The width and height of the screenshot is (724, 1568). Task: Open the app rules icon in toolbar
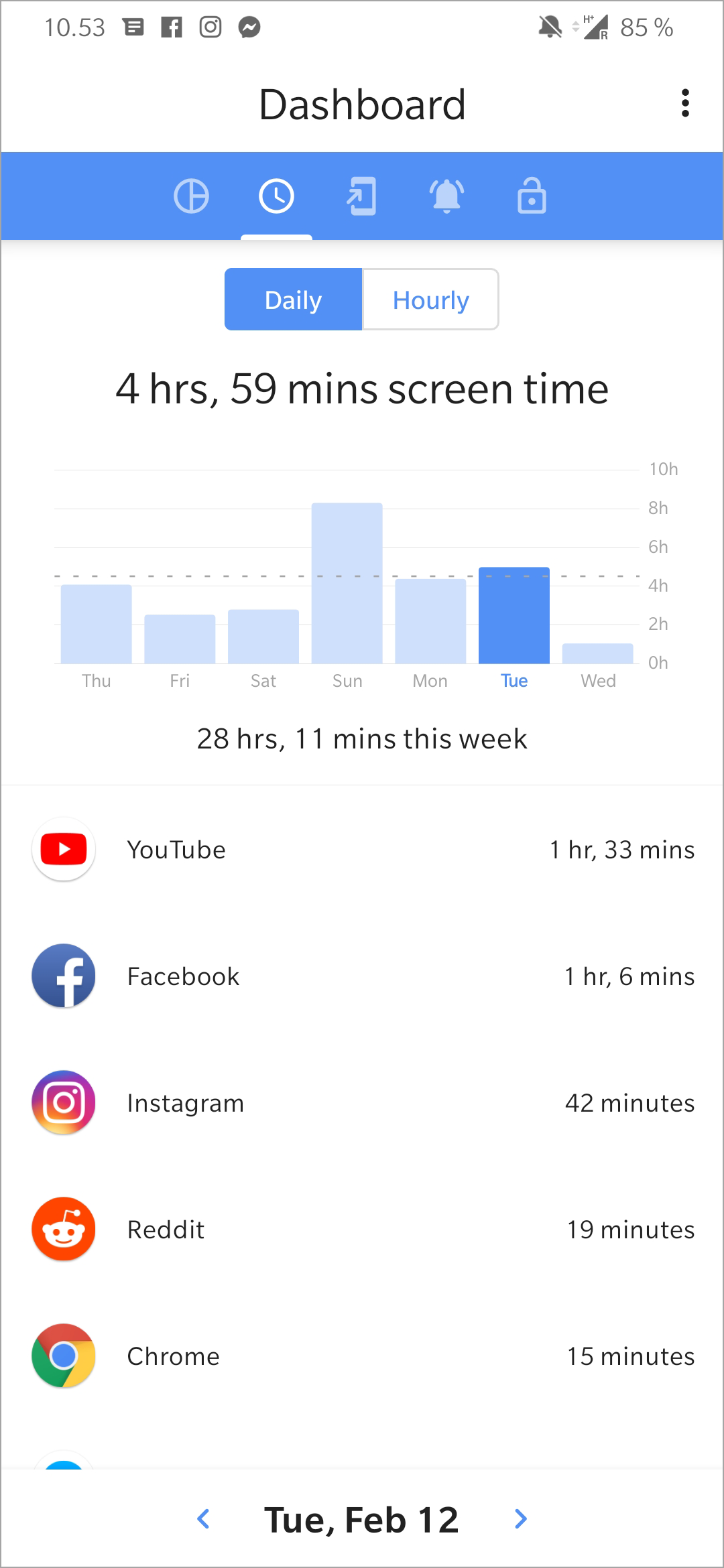[361, 196]
